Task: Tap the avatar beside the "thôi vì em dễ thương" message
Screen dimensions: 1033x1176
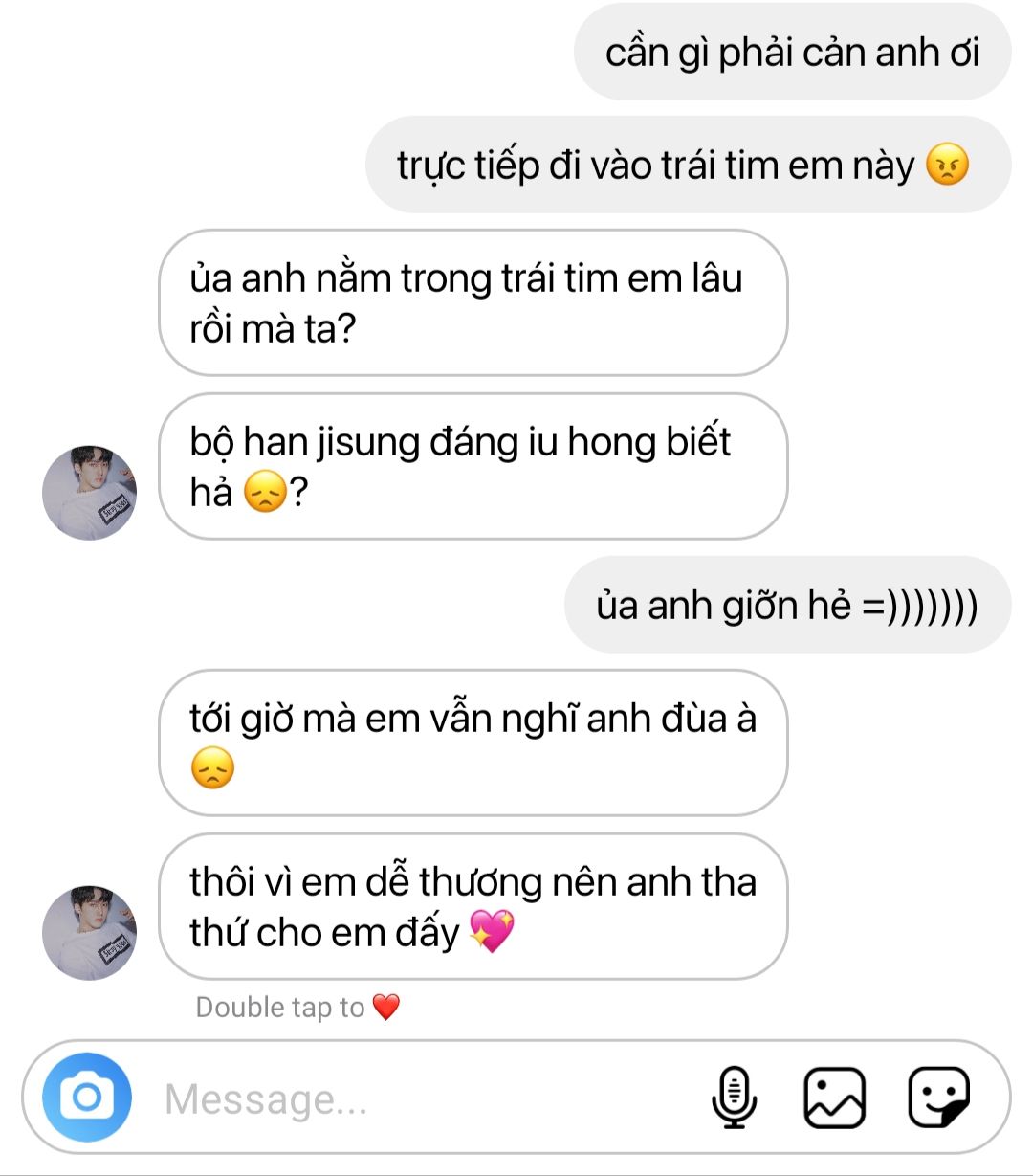Action: 90,933
